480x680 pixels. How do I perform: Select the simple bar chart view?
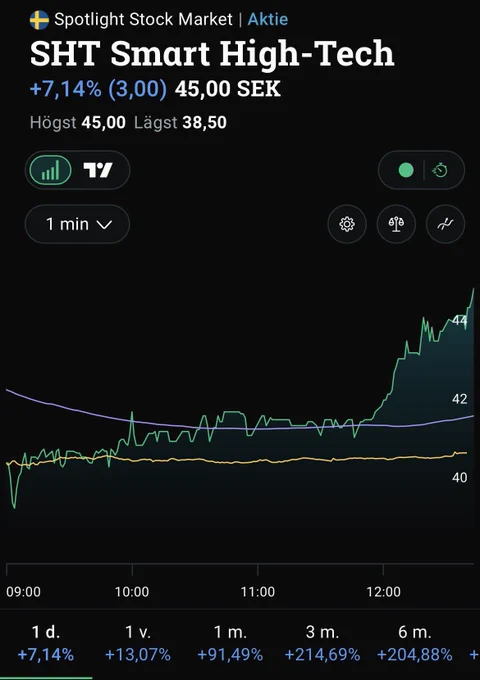(x=50, y=170)
